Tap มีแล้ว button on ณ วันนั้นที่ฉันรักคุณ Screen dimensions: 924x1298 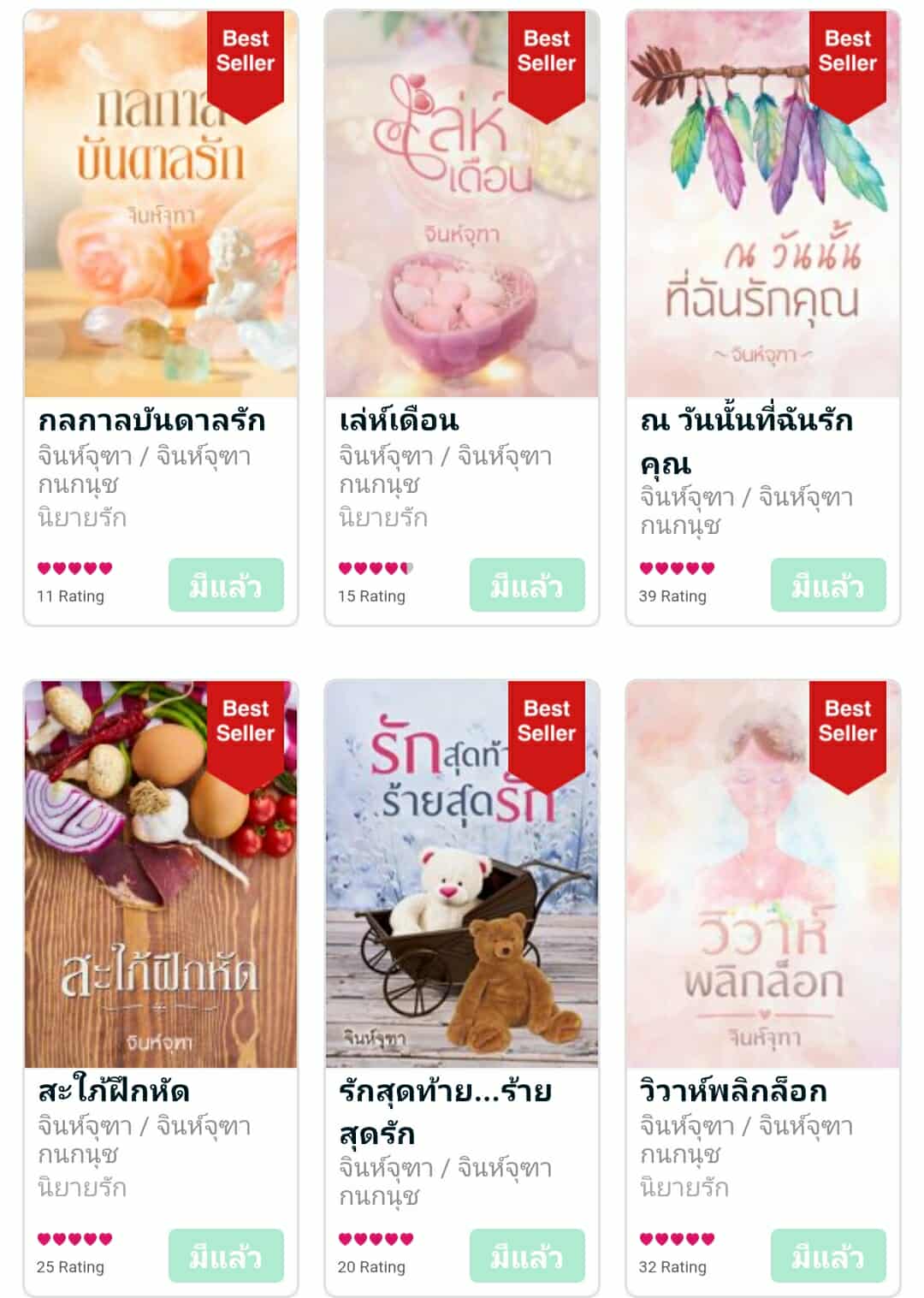[828, 585]
